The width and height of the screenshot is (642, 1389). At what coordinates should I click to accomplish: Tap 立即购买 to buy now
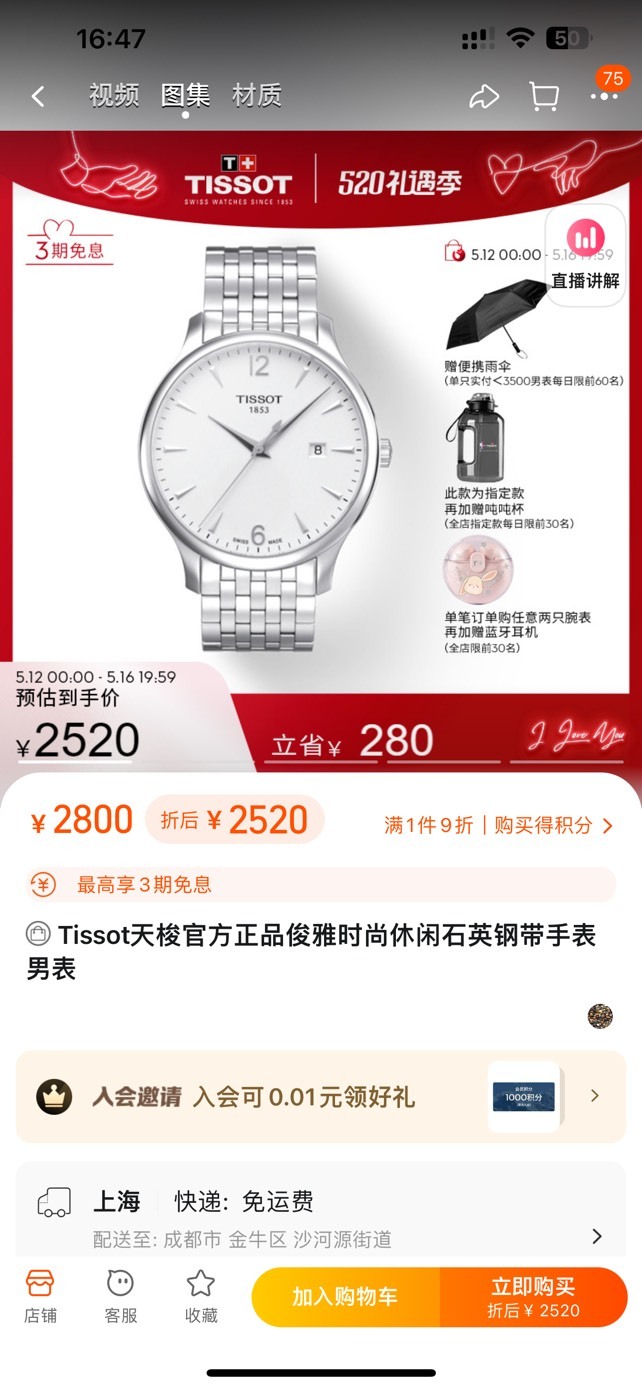pos(534,1297)
